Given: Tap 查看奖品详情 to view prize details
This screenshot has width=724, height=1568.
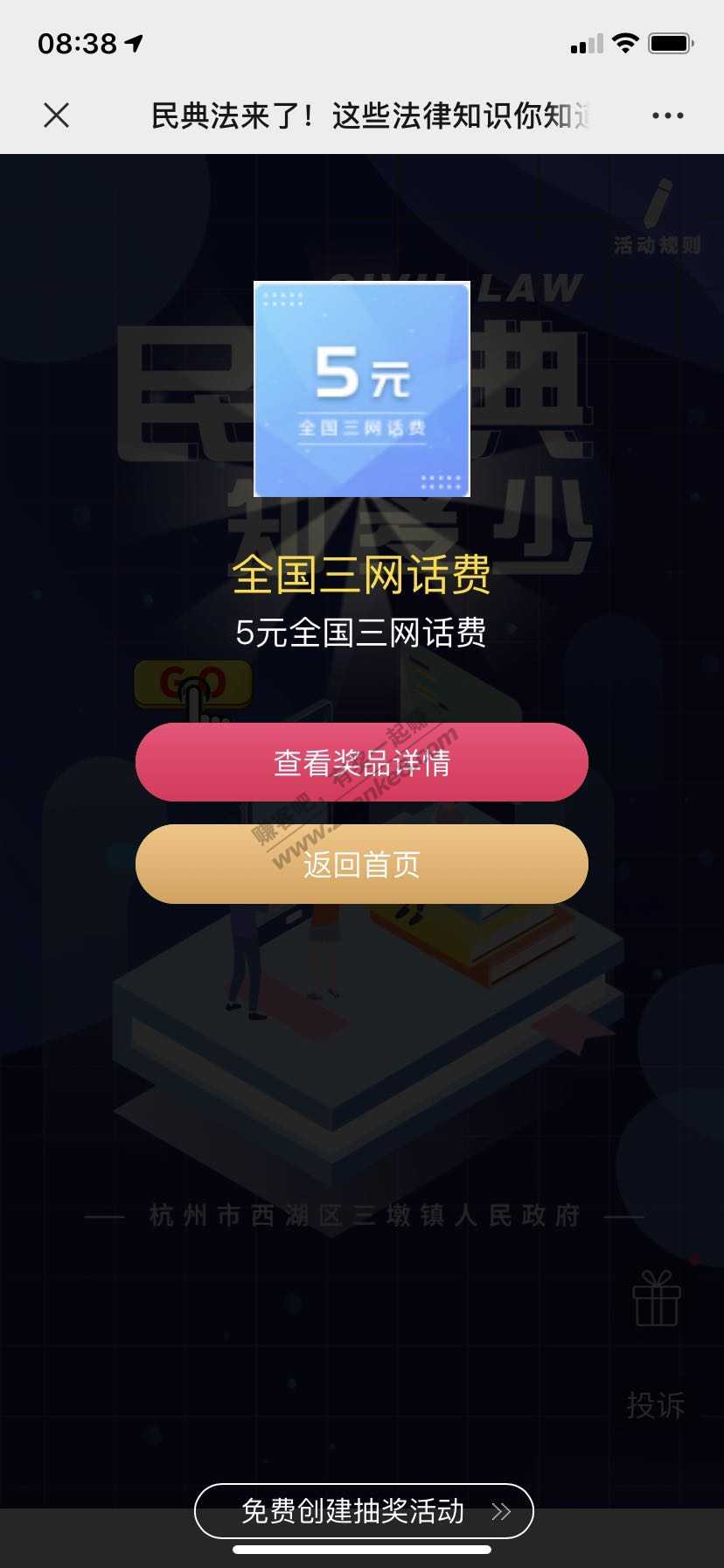Looking at the screenshot, I should tap(361, 762).
